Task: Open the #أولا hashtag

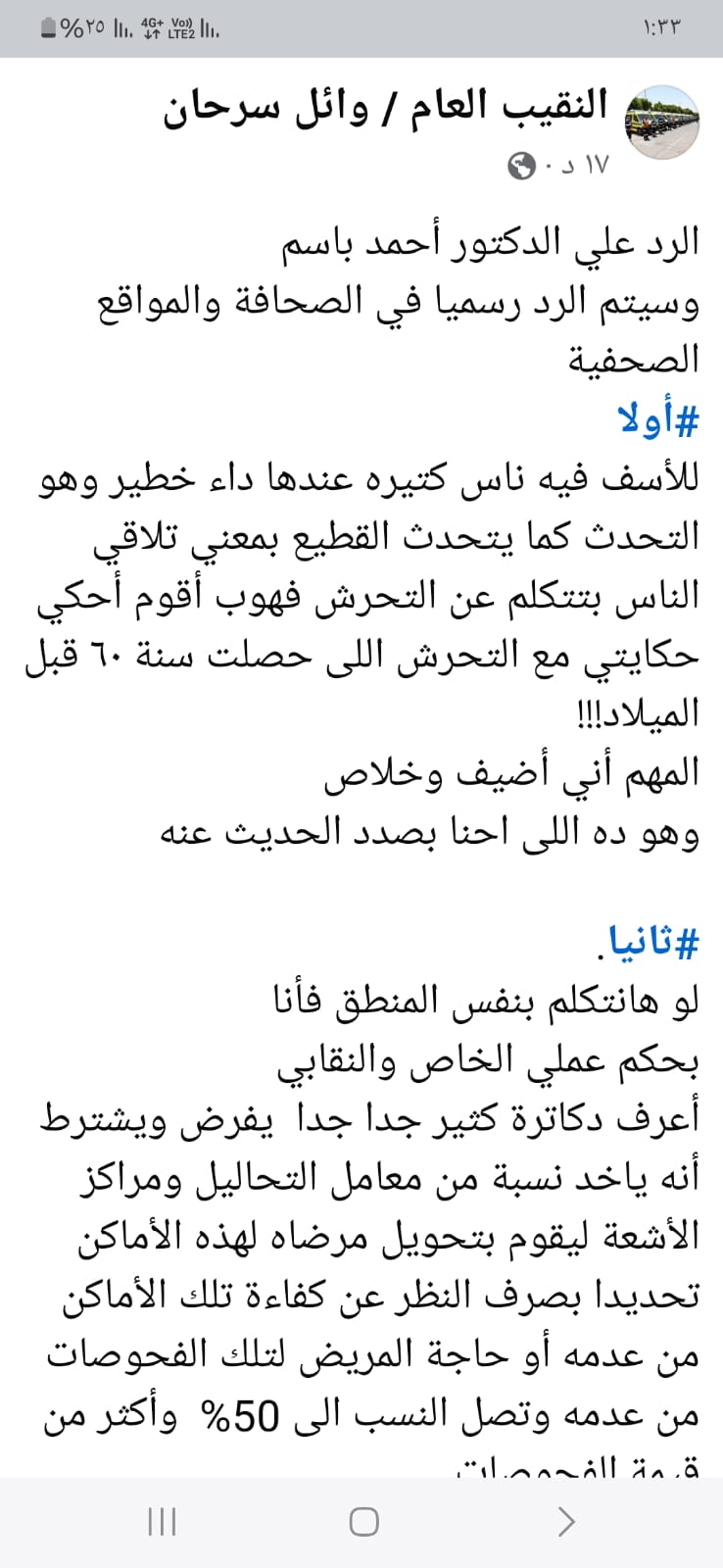Action: 658,420
